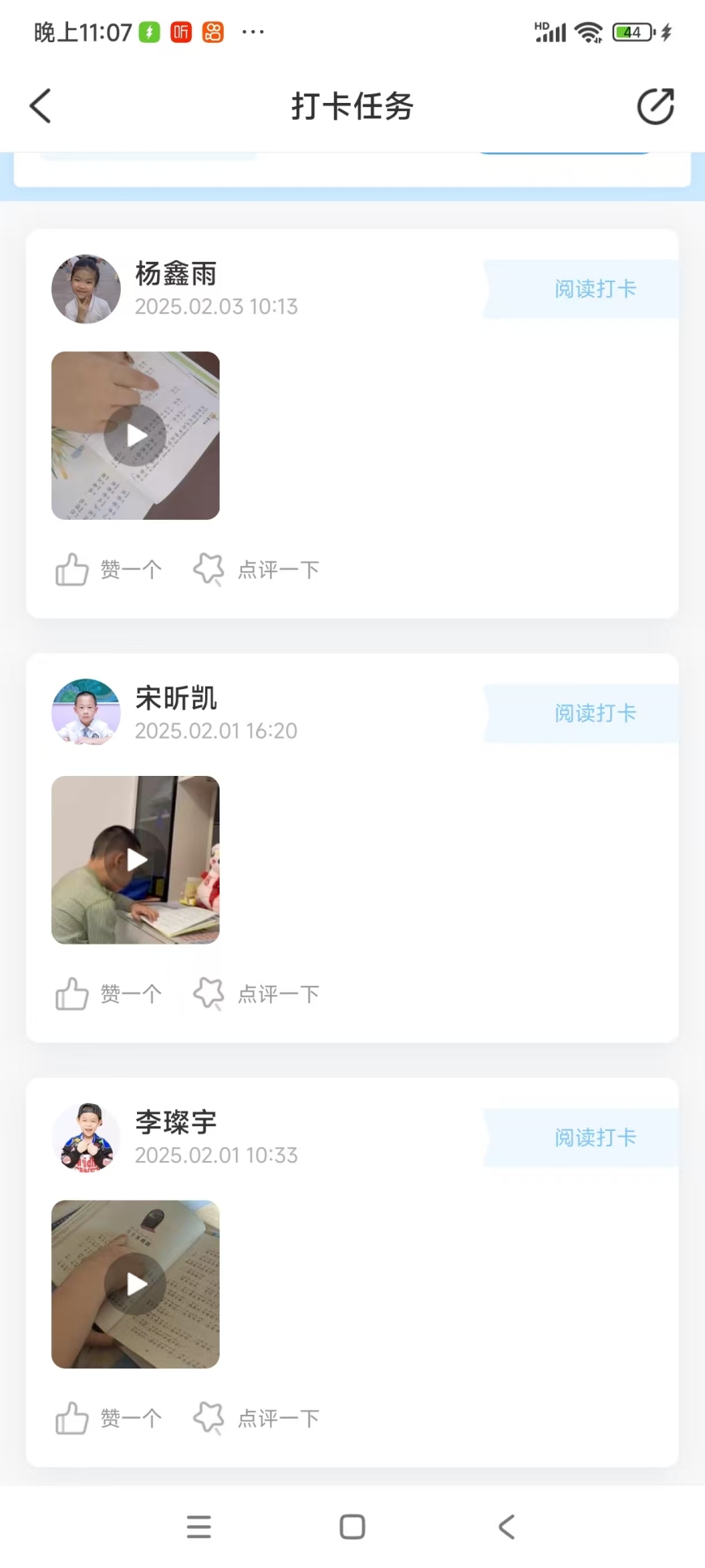Screen dimensions: 705x1568
Task: Open 杨鑫雨's profile avatar
Action: pos(86,289)
